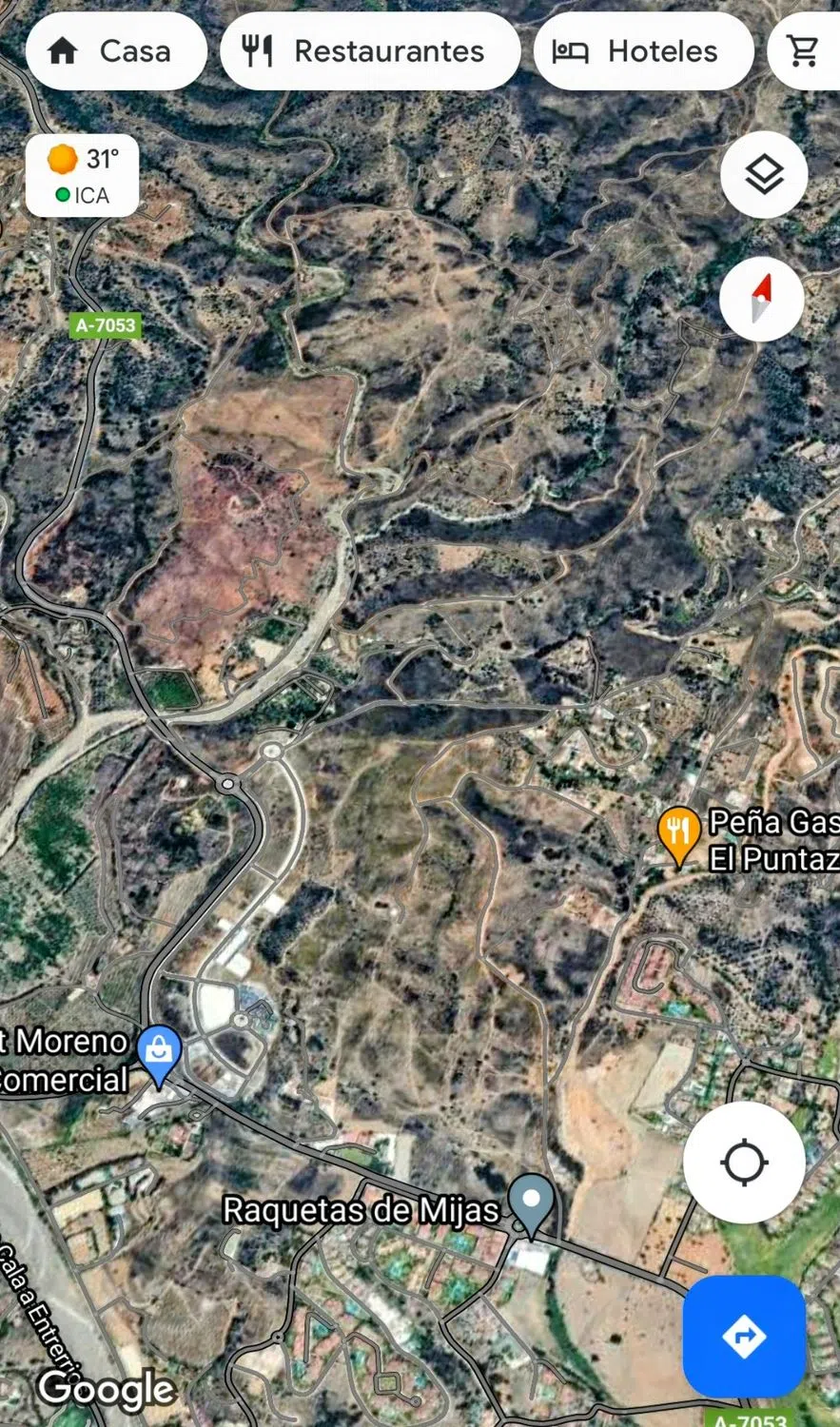Reset map orientation with the compass
840x1427 pixels.
[x=761, y=299]
